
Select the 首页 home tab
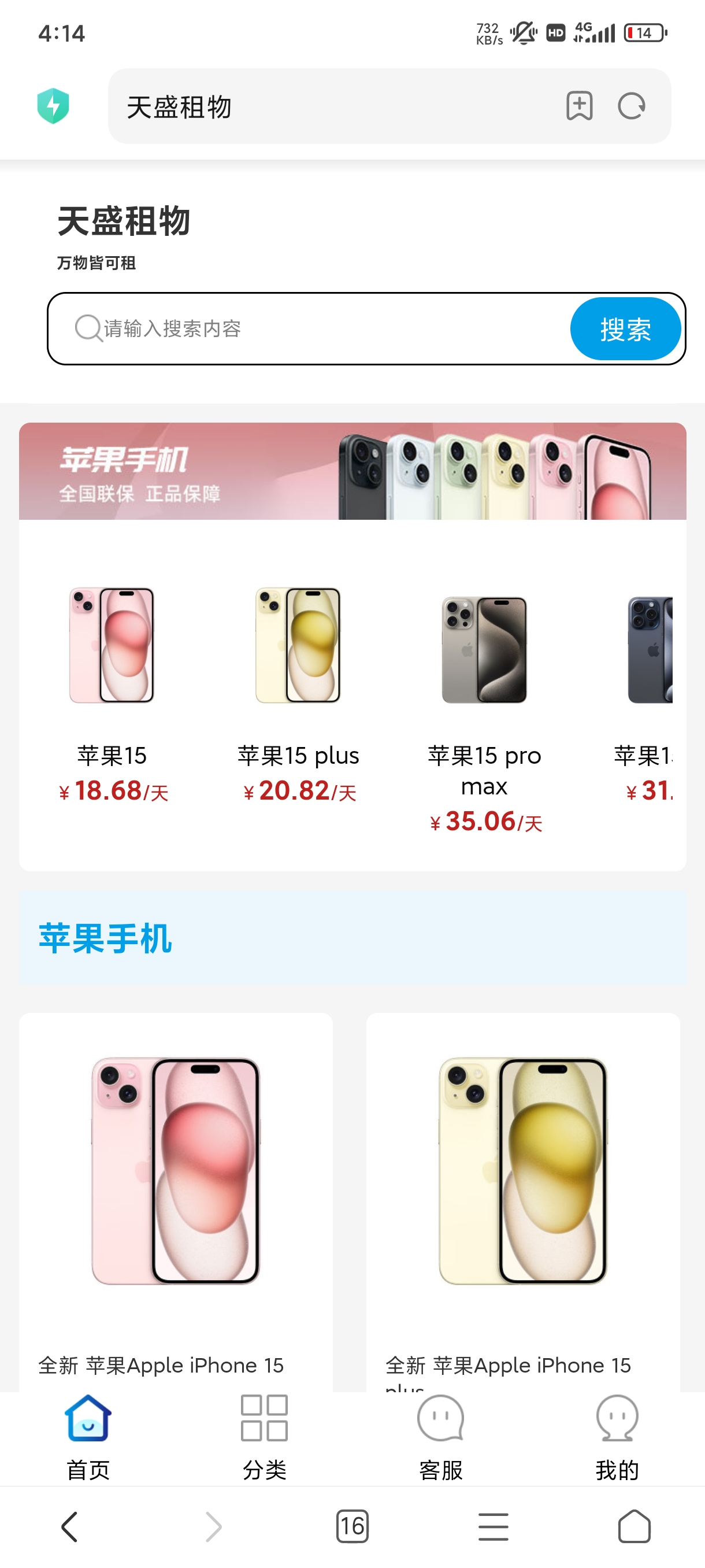point(88,1438)
